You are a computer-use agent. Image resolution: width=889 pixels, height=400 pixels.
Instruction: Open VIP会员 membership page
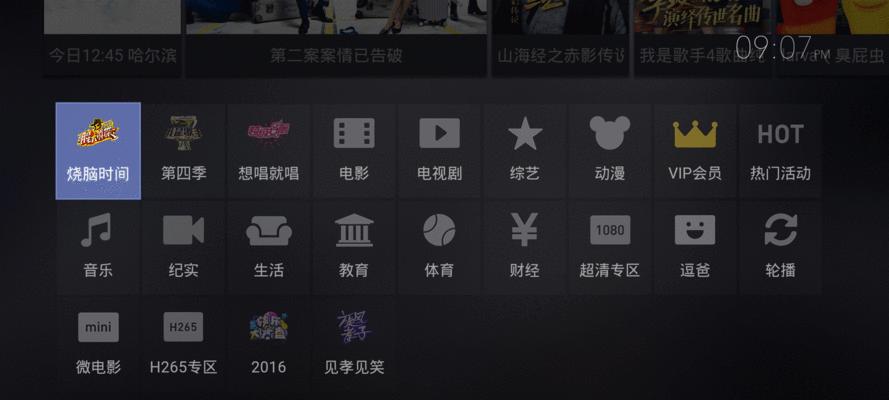pos(695,150)
